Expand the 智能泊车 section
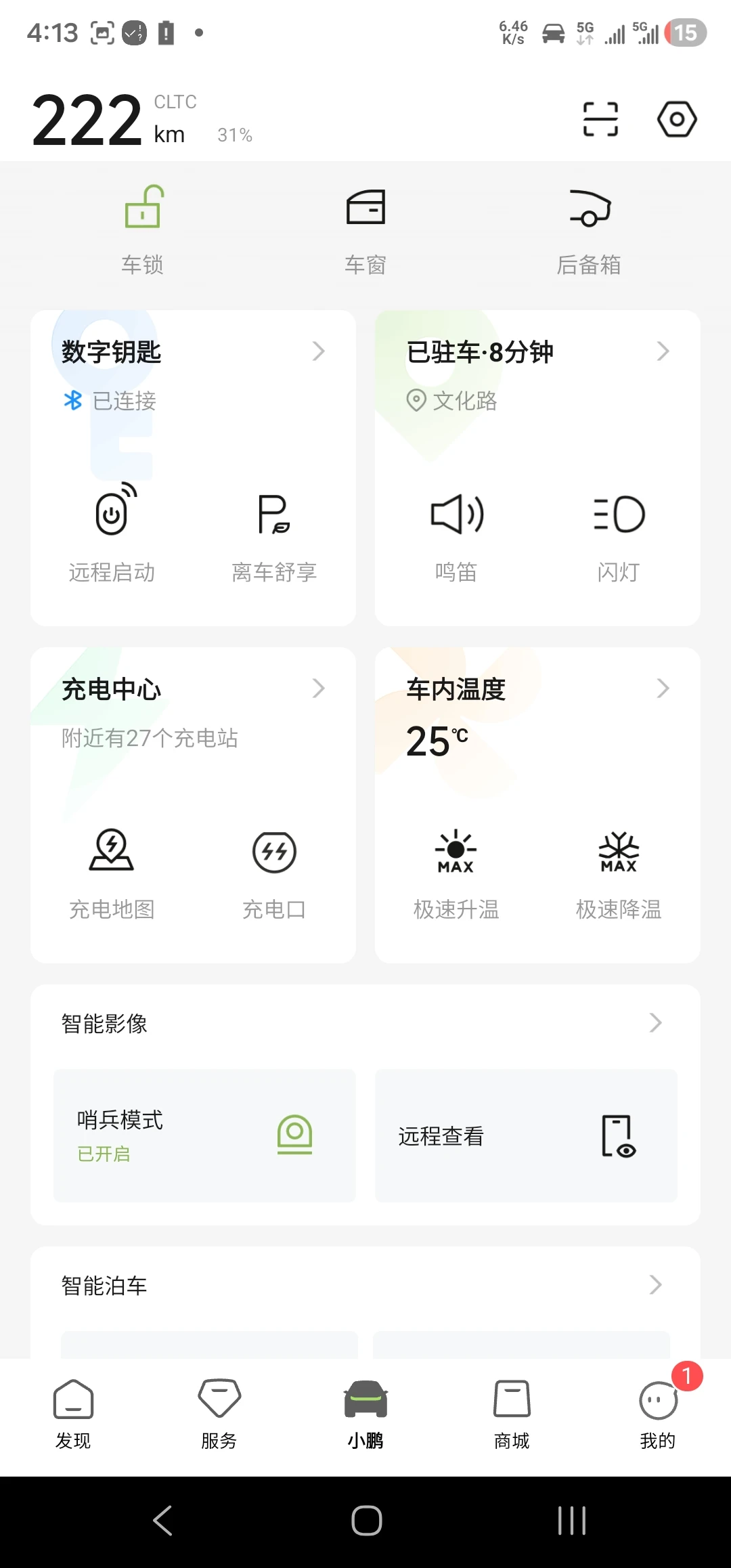The height and width of the screenshot is (1568, 731). [365, 1285]
